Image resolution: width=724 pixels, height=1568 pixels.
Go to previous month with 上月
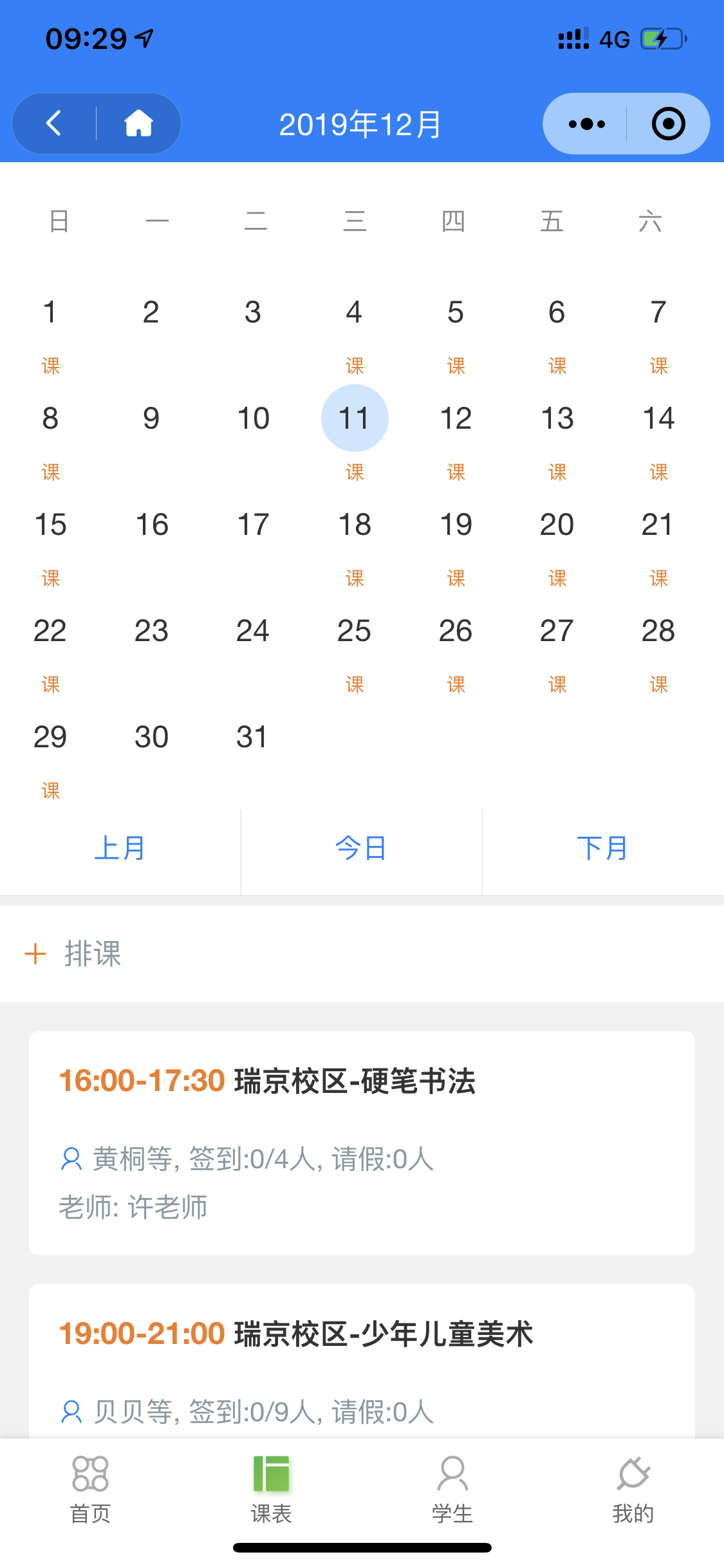click(120, 848)
